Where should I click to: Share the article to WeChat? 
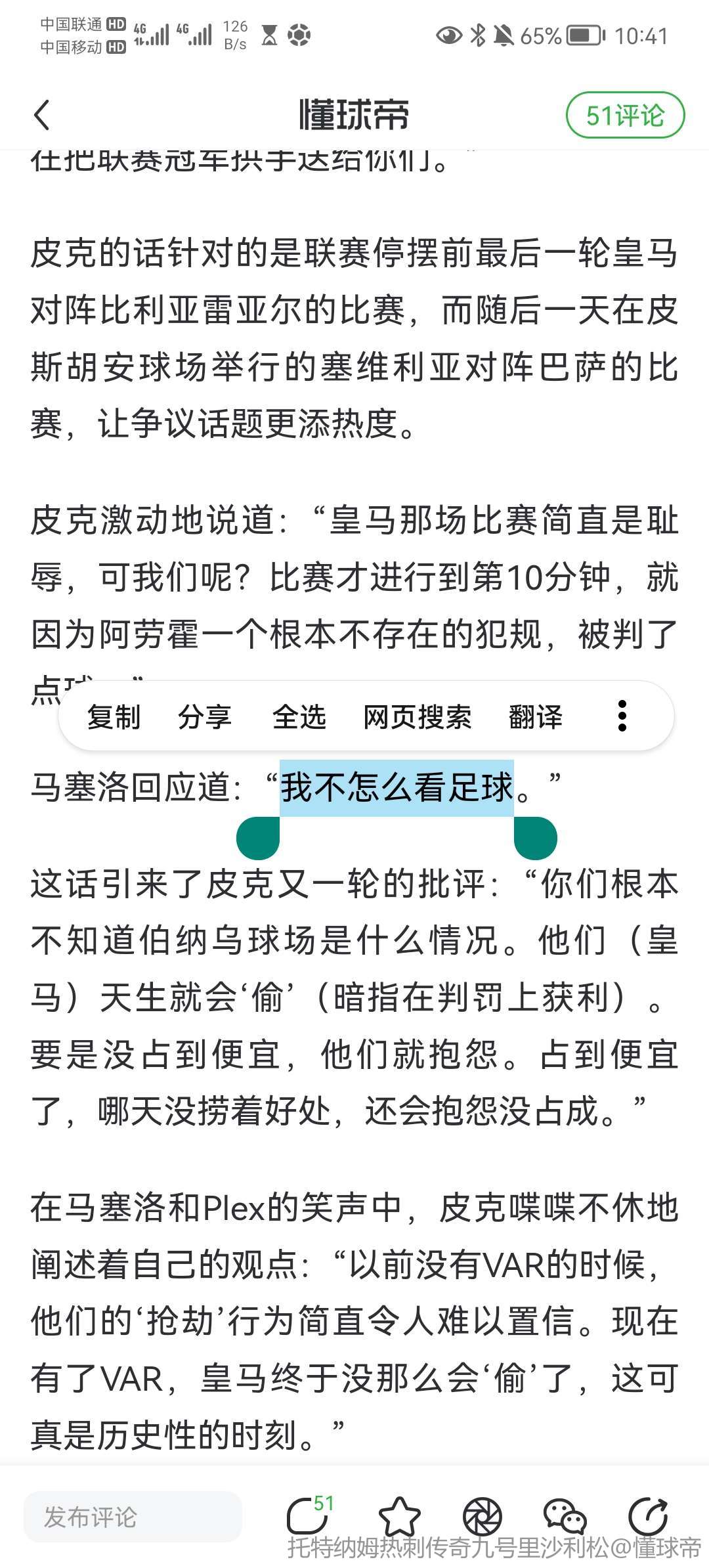565,1517
